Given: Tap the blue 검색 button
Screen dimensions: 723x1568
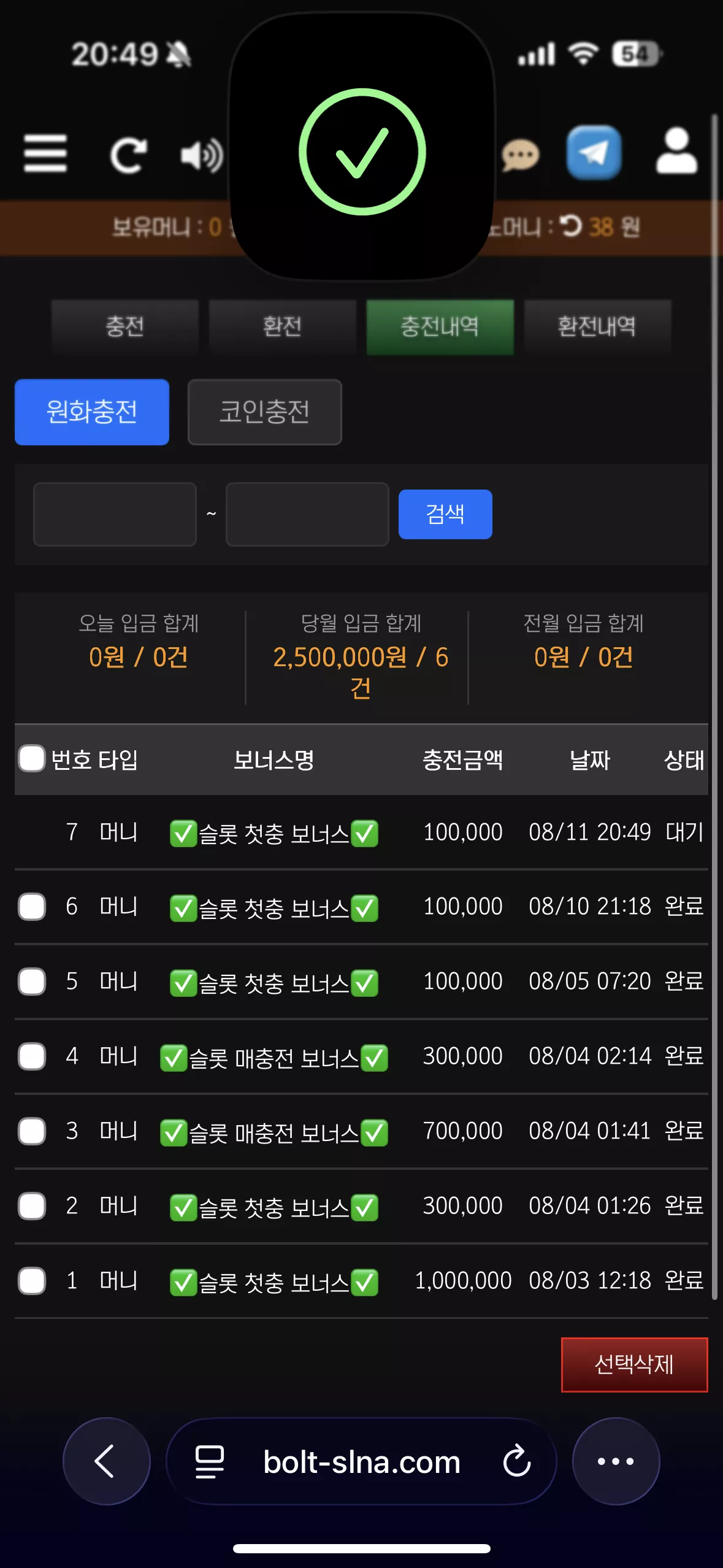Looking at the screenshot, I should coord(445,514).
